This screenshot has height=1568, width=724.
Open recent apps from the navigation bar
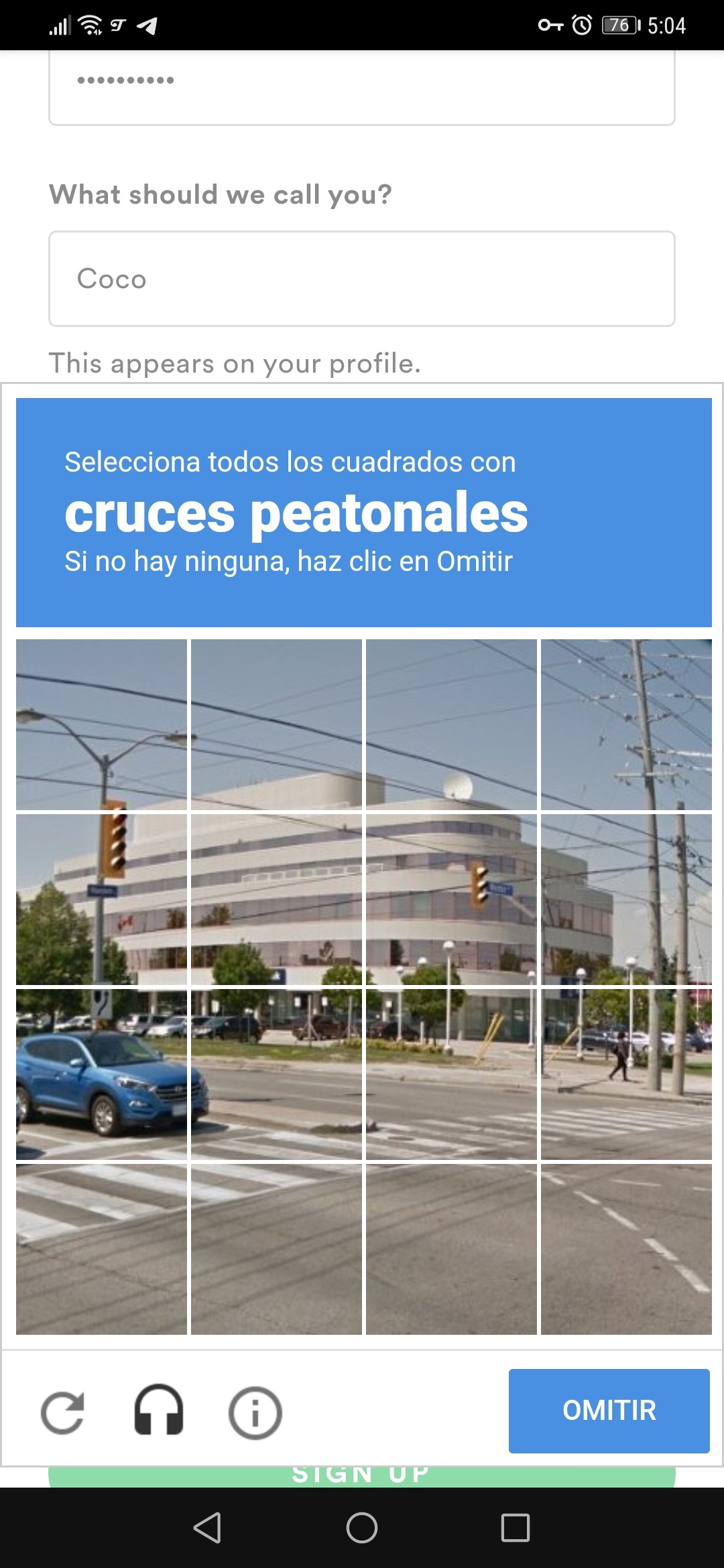pyautogui.click(x=515, y=1528)
